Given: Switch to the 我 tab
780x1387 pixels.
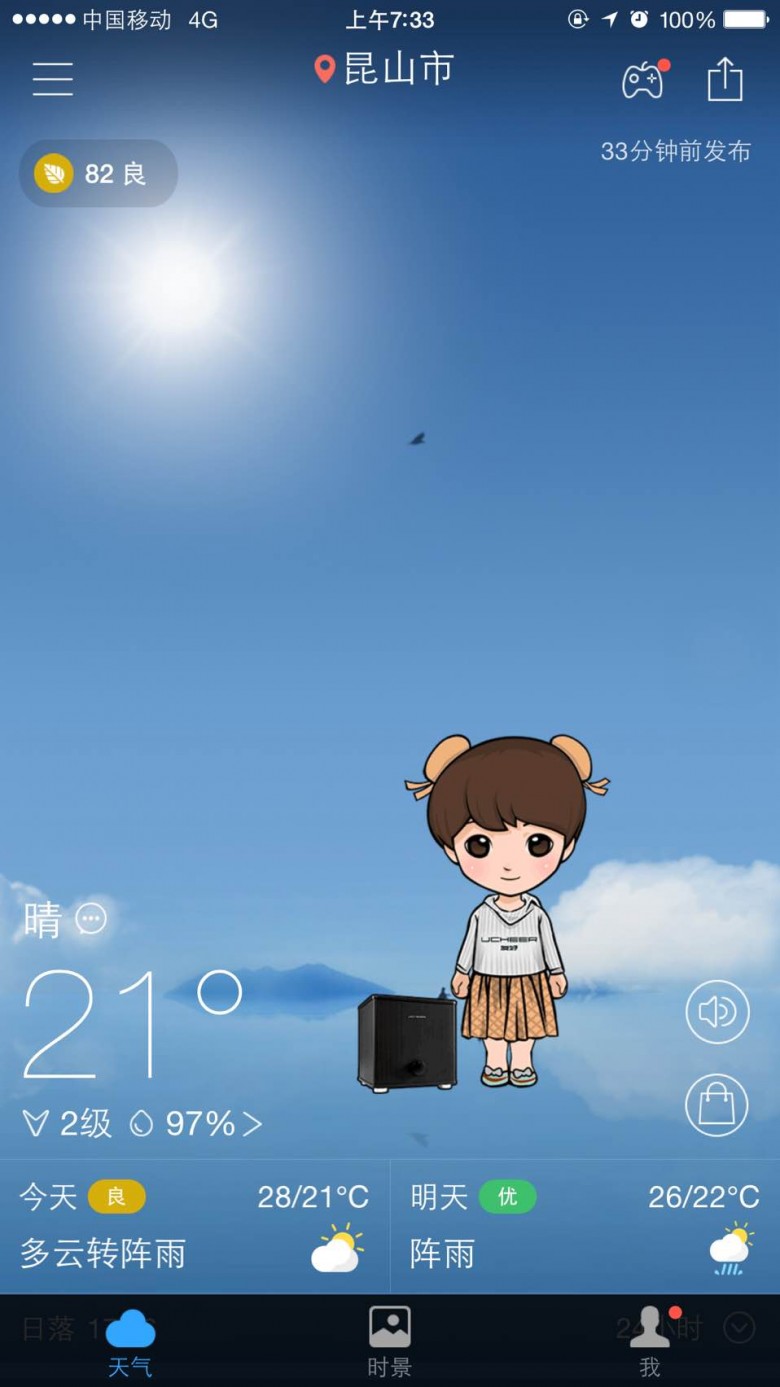Looking at the screenshot, I should pyautogui.click(x=650, y=1342).
